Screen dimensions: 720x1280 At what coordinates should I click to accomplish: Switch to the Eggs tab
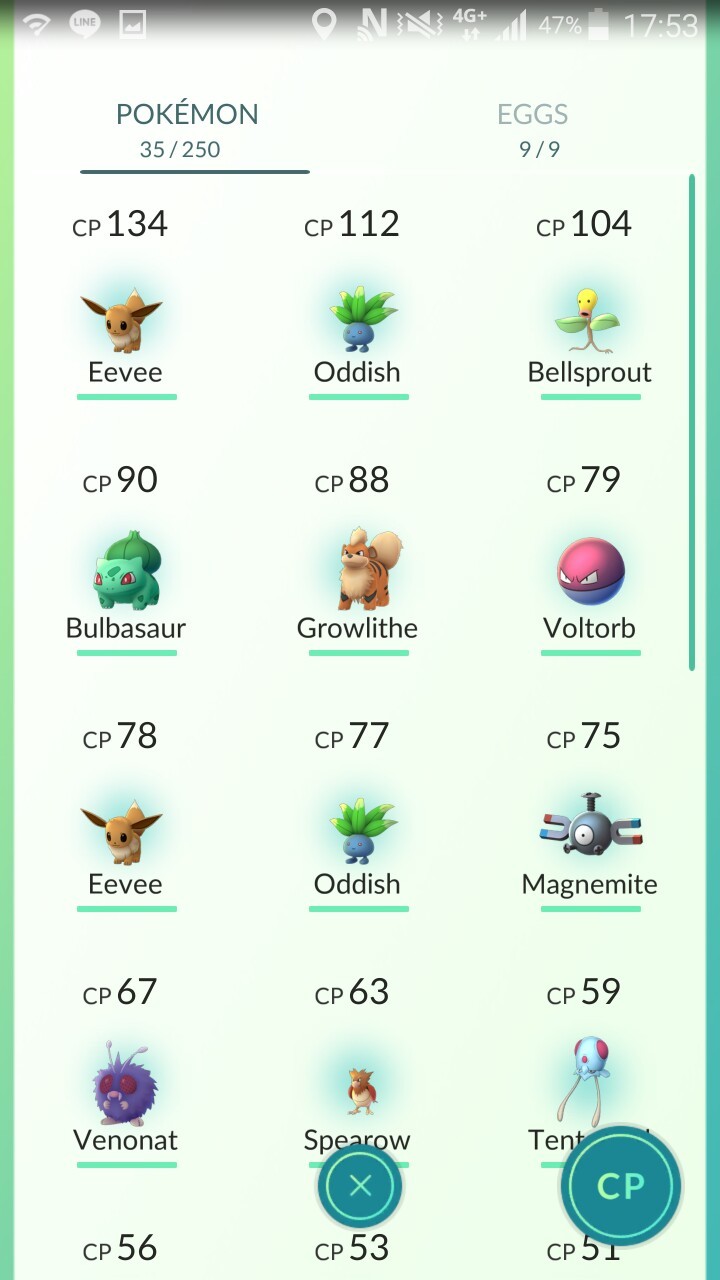pos(532,130)
